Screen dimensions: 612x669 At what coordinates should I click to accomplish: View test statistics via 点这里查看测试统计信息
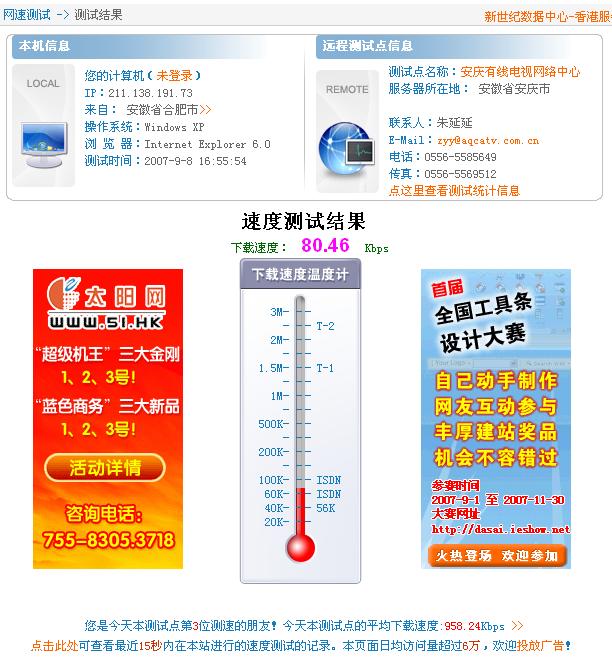point(454,190)
